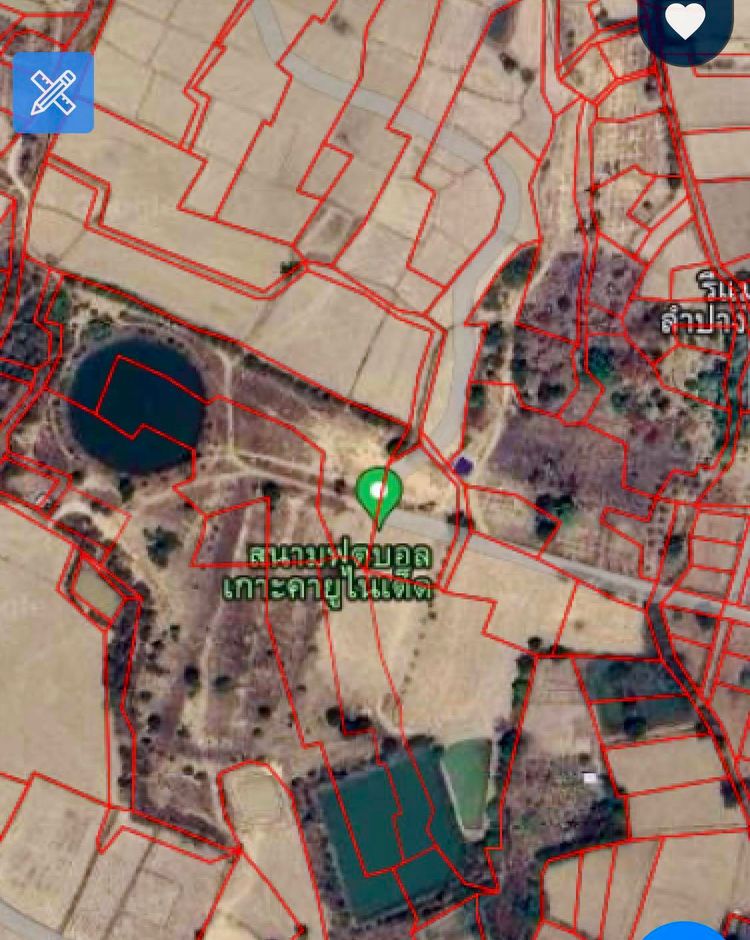Select the green location pin marker
Viewport: 750px width, 940px height.
click(x=379, y=492)
